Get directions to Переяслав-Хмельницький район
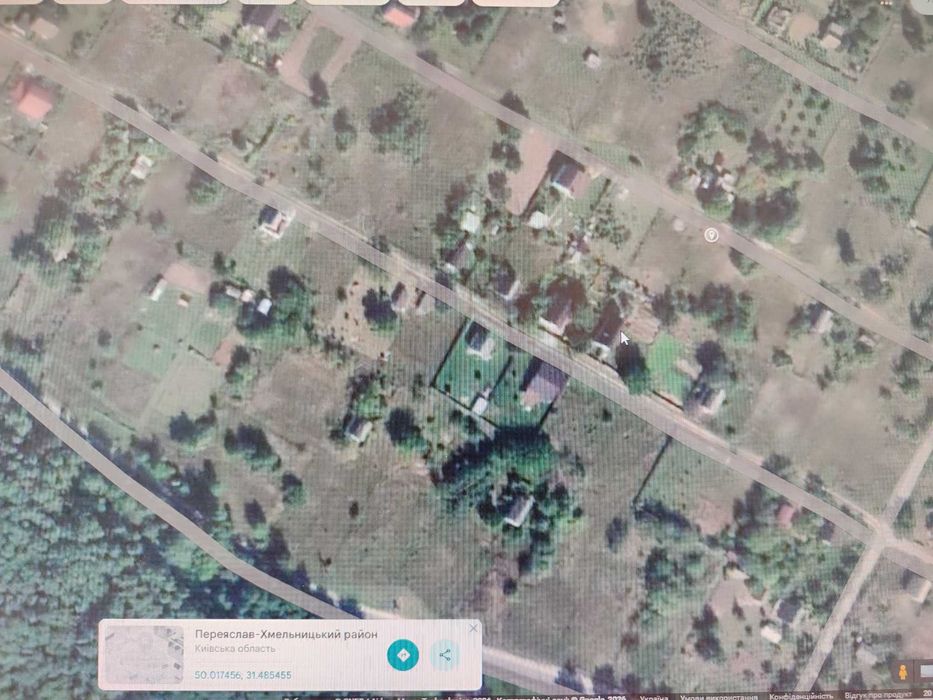This screenshot has height=700, width=933. click(403, 655)
